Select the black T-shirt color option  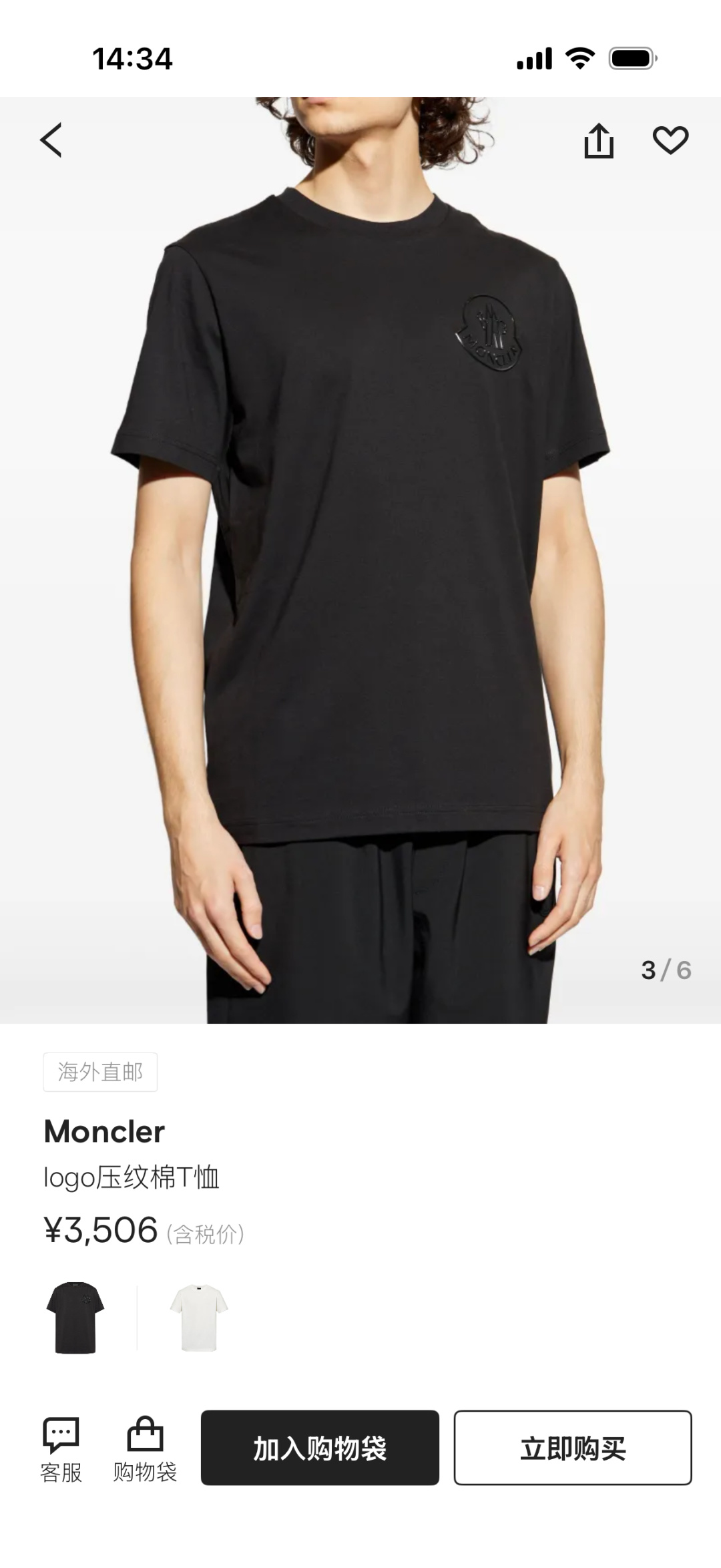click(x=75, y=1318)
